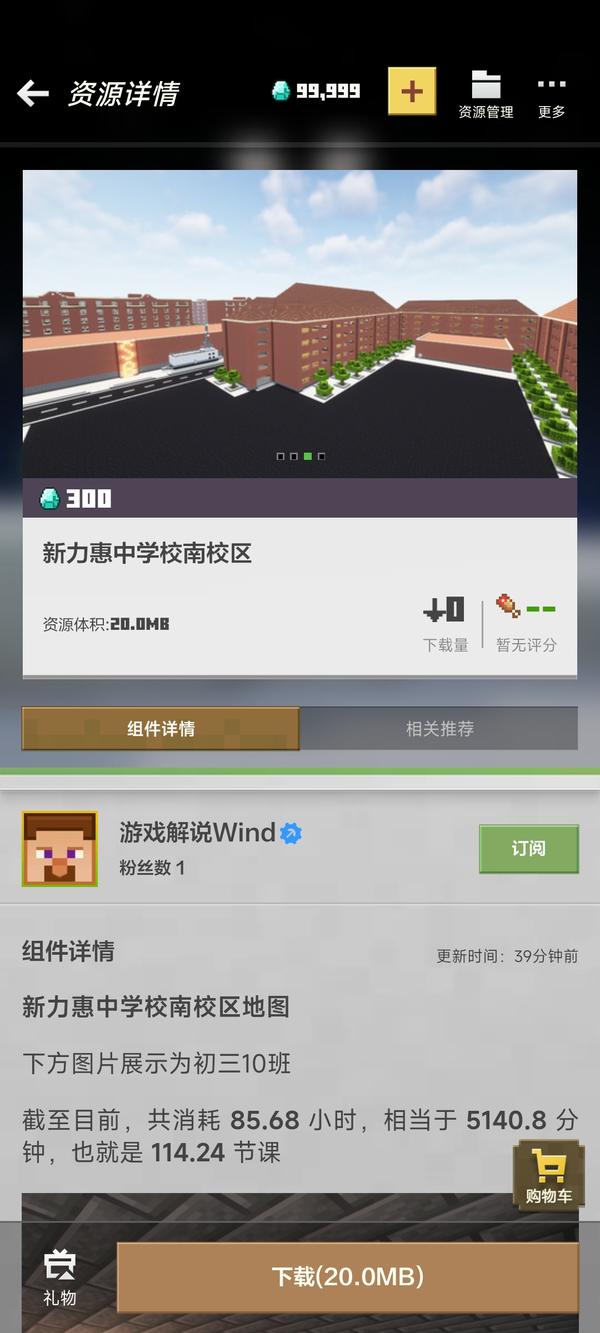Send as gift via 礼物

pos(59,1278)
